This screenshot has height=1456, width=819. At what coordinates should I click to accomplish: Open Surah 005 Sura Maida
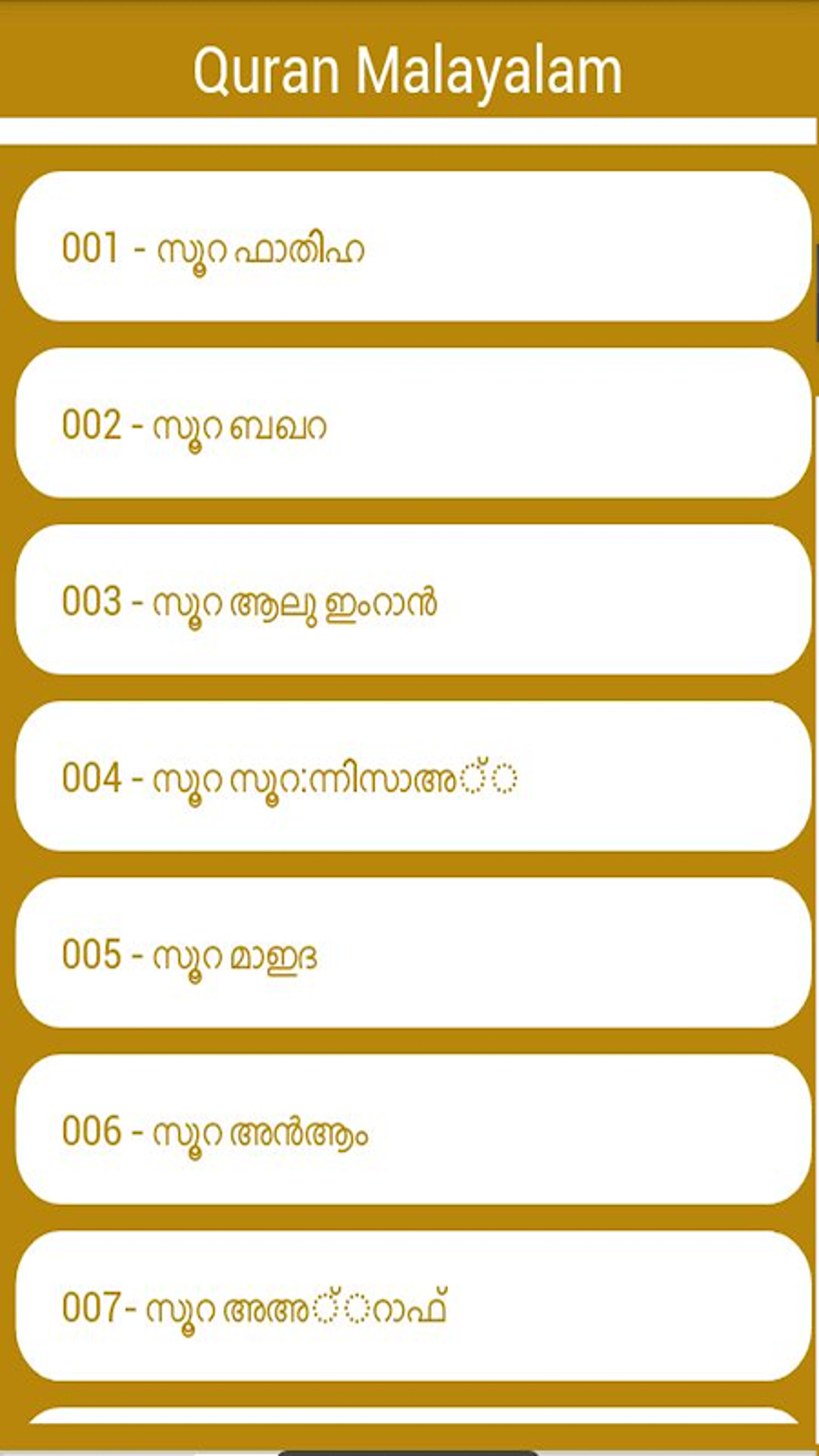409,956
